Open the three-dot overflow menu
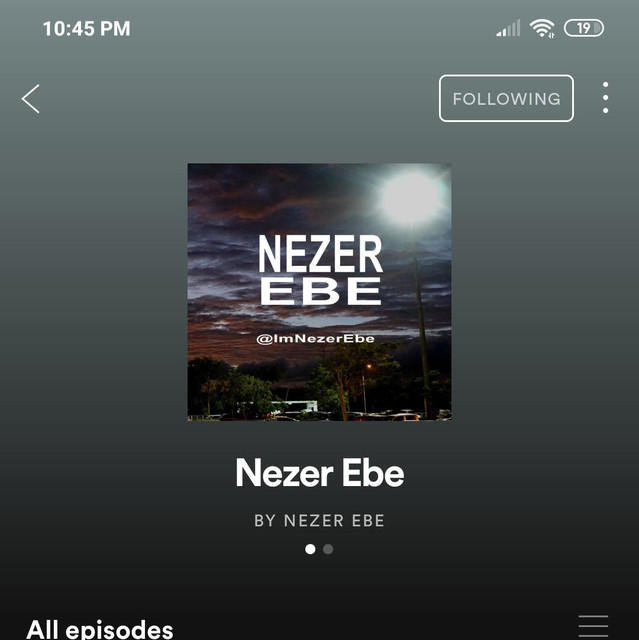Viewport: 639px width, 640px height. tap(605, 98)
